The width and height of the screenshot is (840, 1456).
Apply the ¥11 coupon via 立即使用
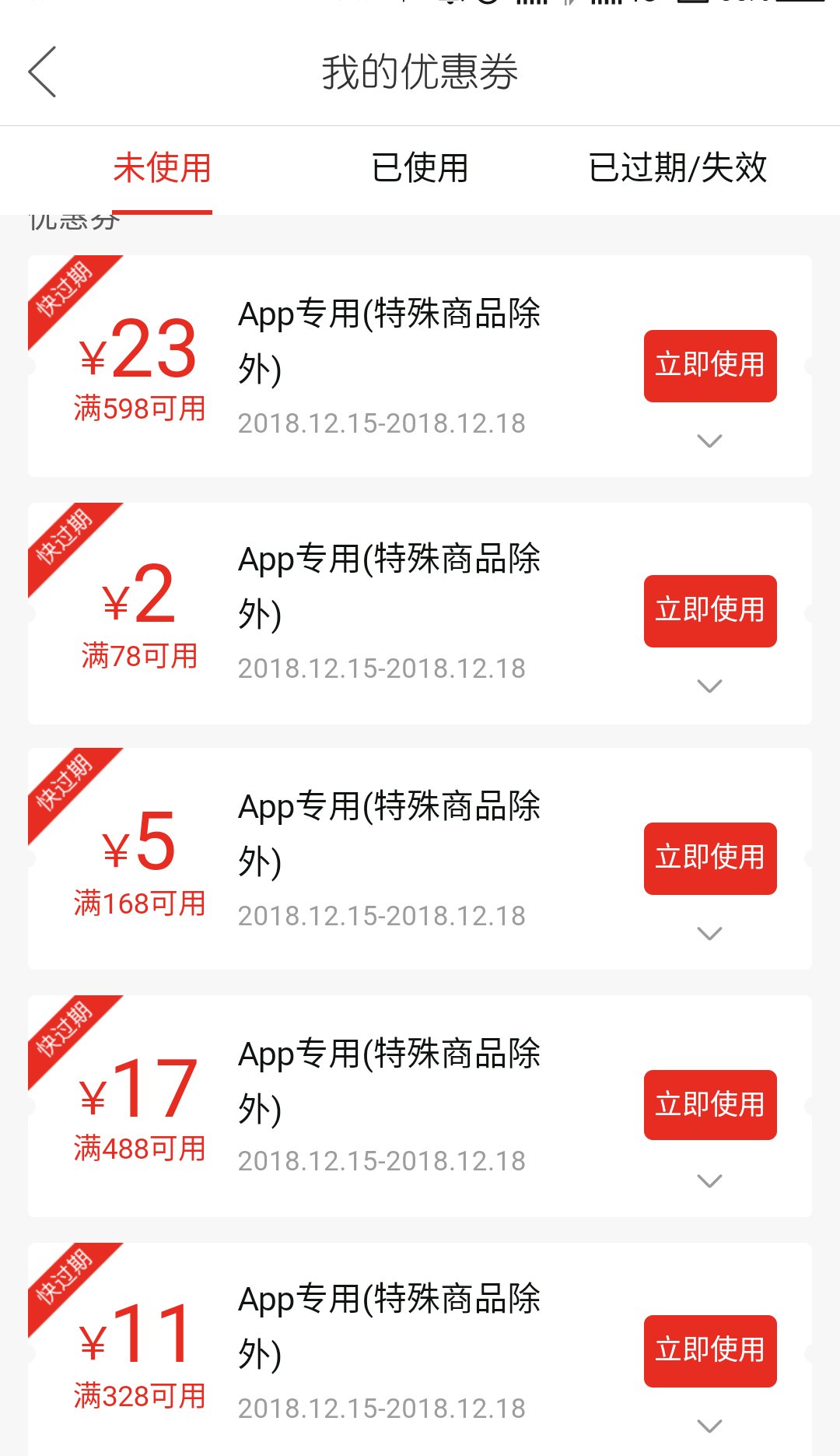(x=709, y=1351)
